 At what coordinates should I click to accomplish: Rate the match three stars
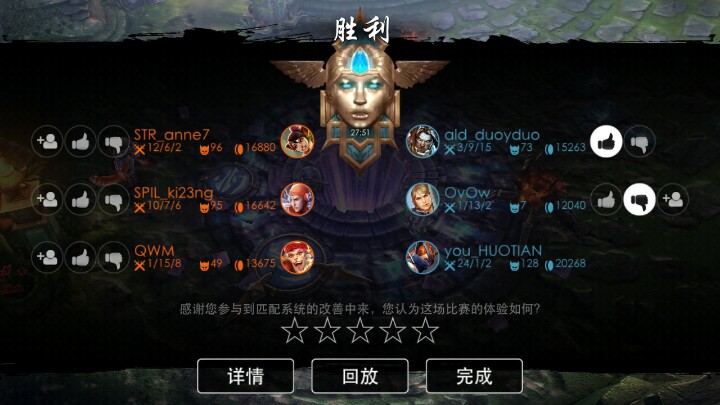(360, 331)
